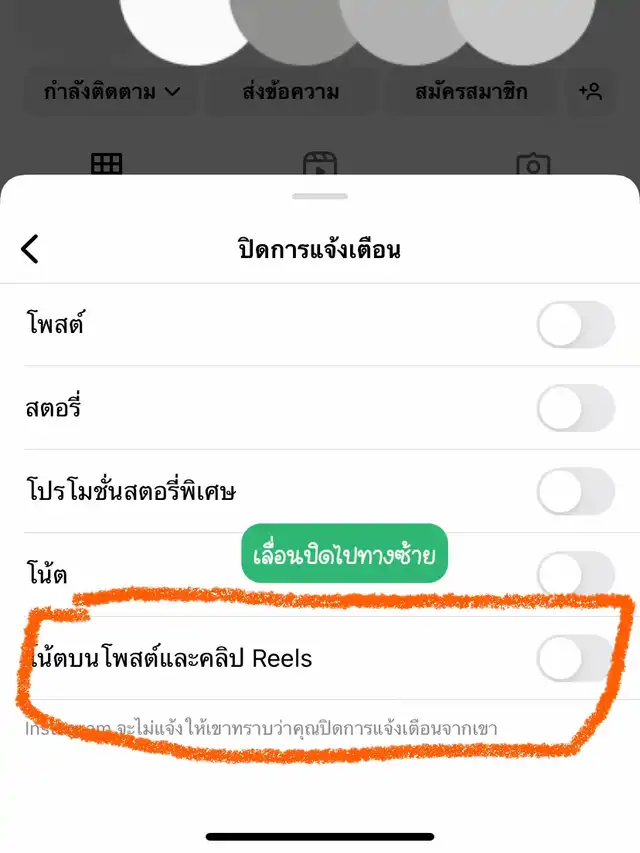Image resolution: width=640 pixels, height=853 pixels.
Task: Toggle mute for สตอรี่ notifications
Action: click(x=575, y=408)
